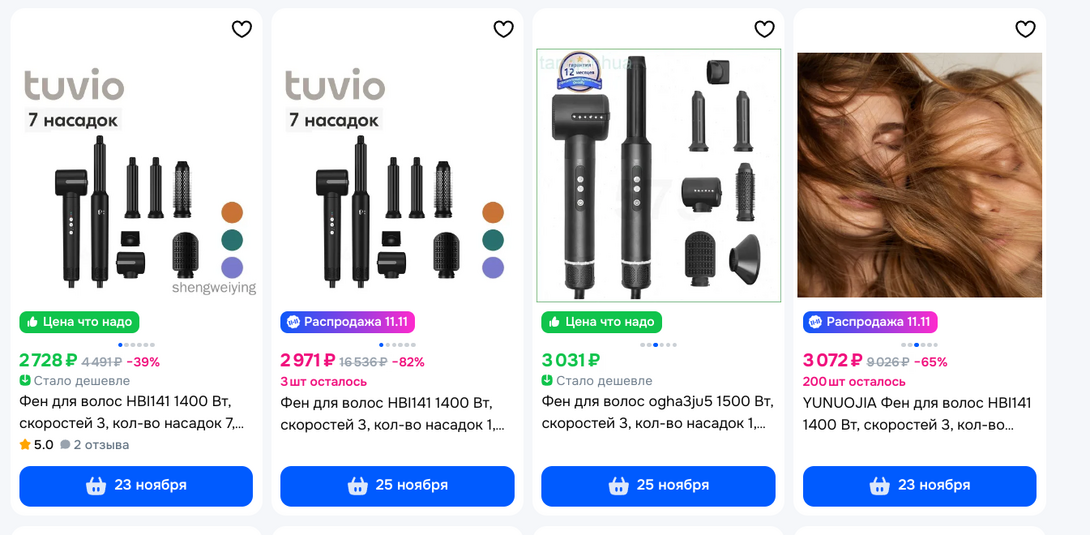
Task: Like the ogha3ju5 hair dryer for 3 031 ₽
Action: coord(764,29)
